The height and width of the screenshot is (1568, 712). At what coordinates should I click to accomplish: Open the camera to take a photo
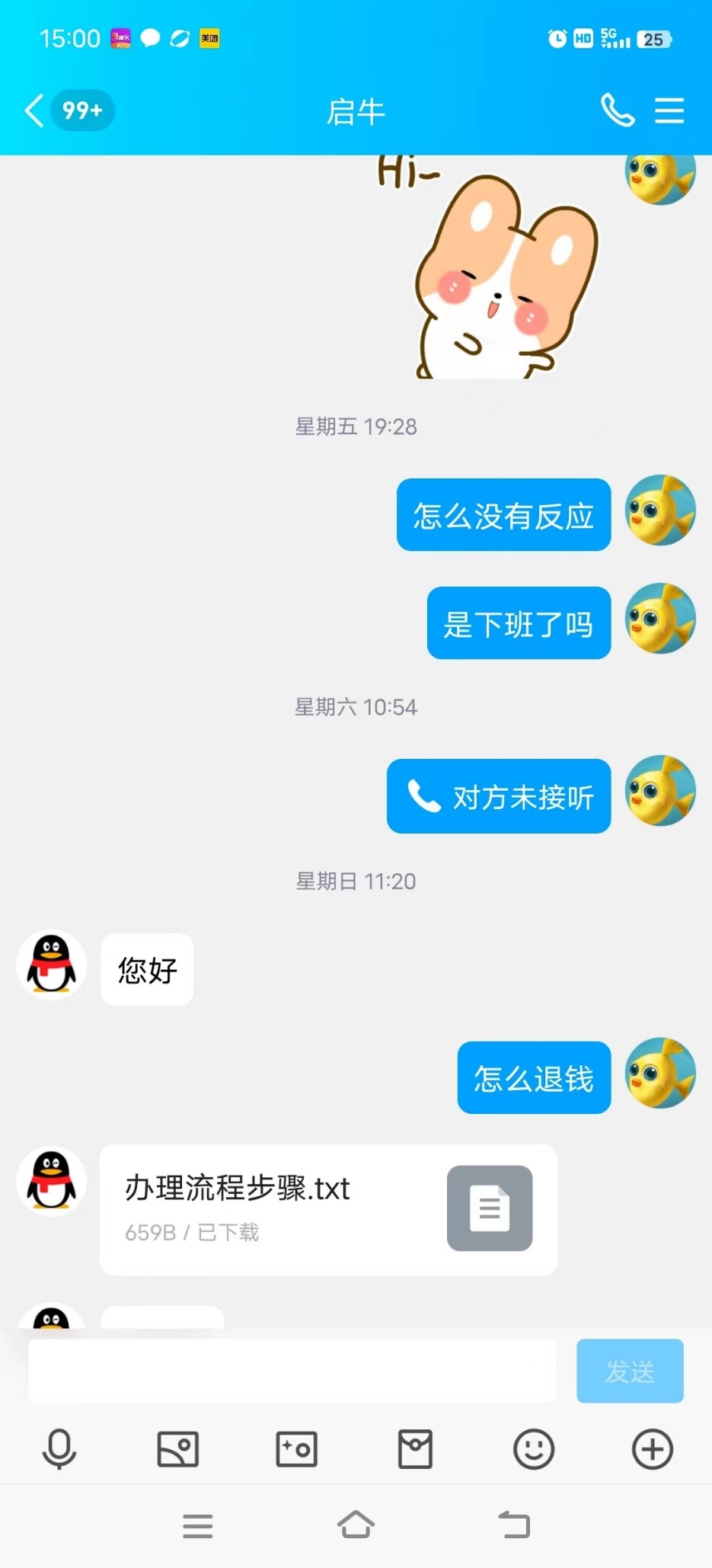(296, 1448)
